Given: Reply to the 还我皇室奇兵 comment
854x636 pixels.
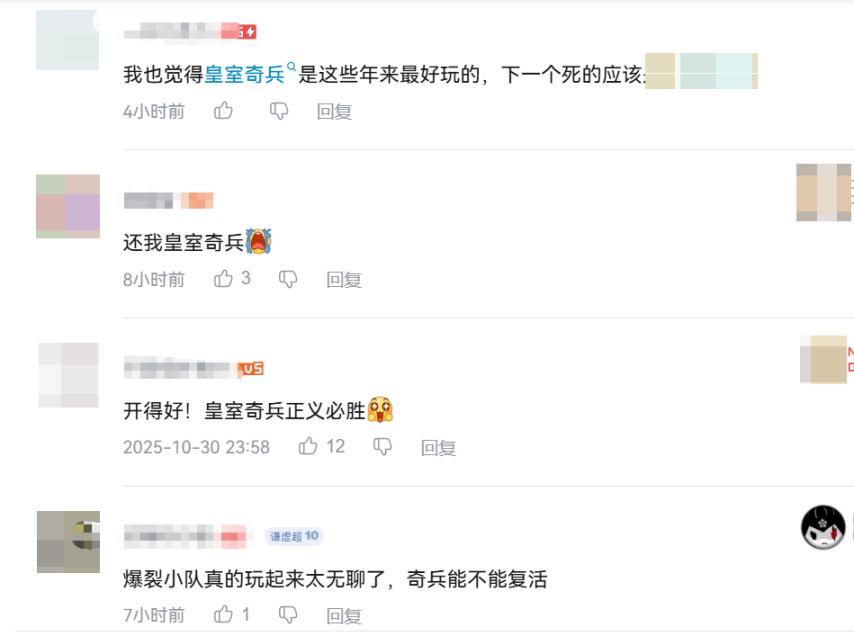Looking at the screenshot, I should (x=344, y=280).
